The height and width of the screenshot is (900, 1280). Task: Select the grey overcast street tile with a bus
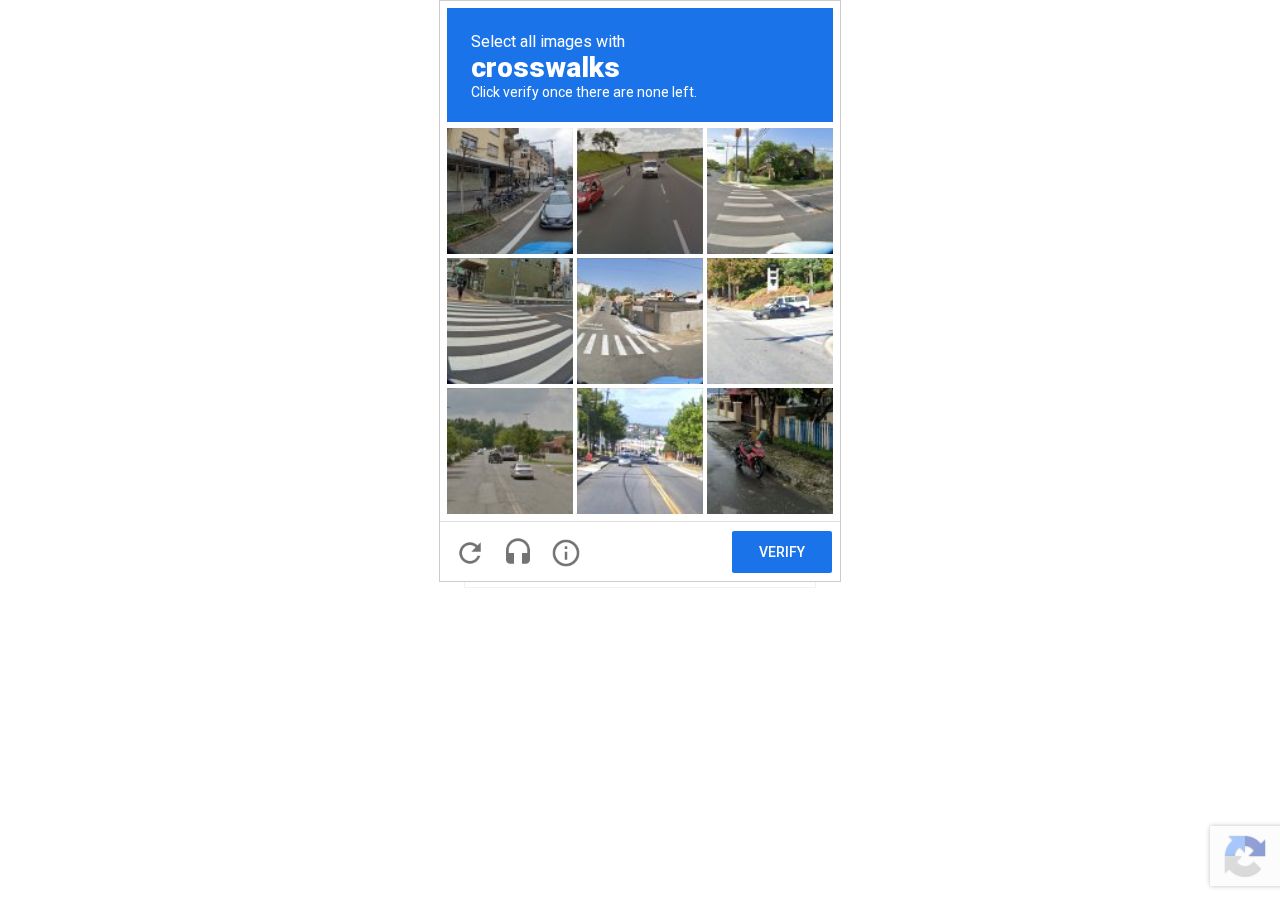point(510,451)
